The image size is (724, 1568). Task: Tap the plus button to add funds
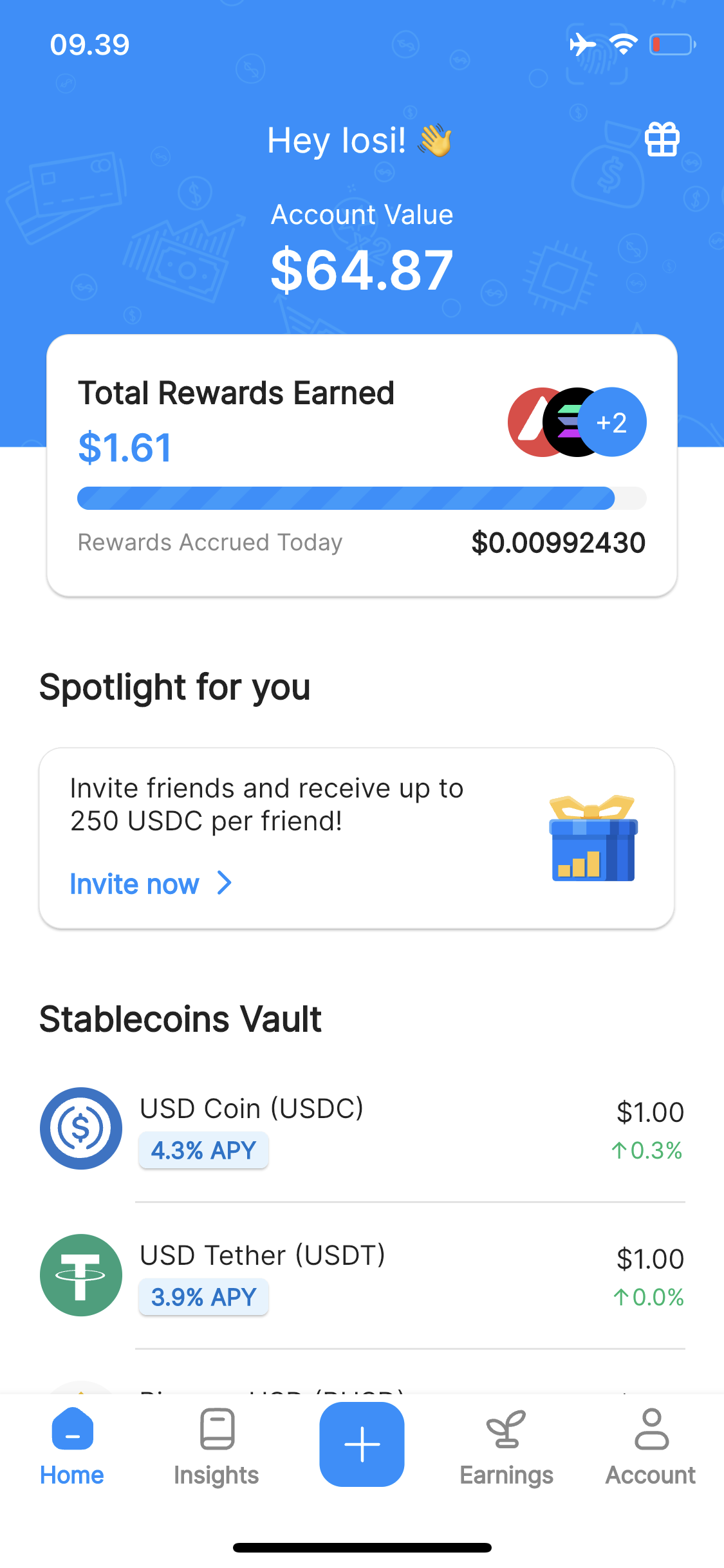(x=362, y=1444)
